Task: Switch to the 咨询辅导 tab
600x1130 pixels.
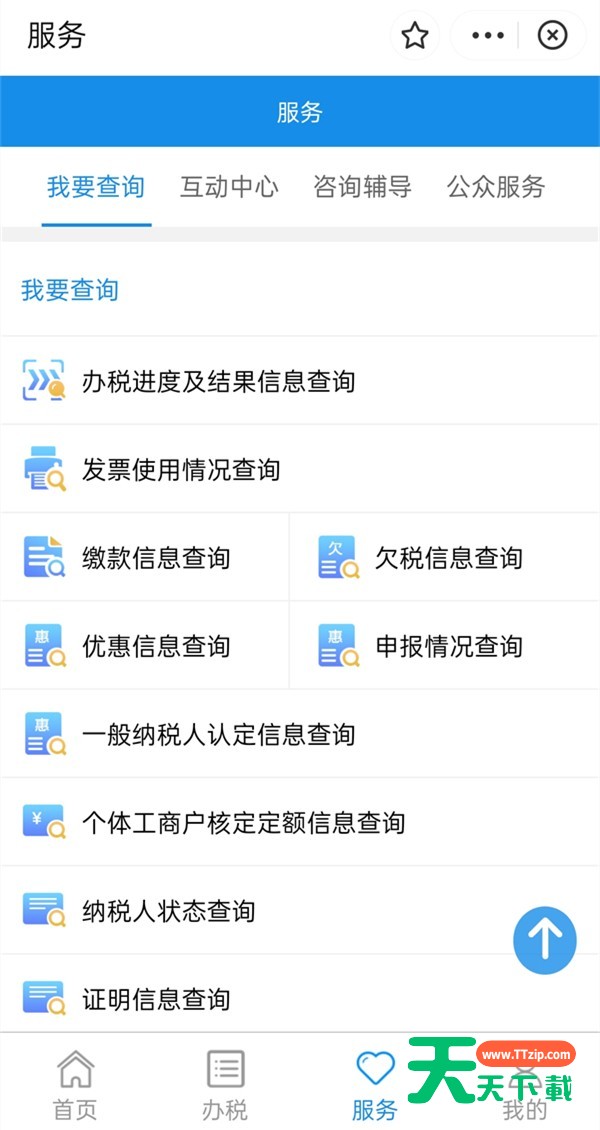Action: pyautogui.click(x=362, y=187)
